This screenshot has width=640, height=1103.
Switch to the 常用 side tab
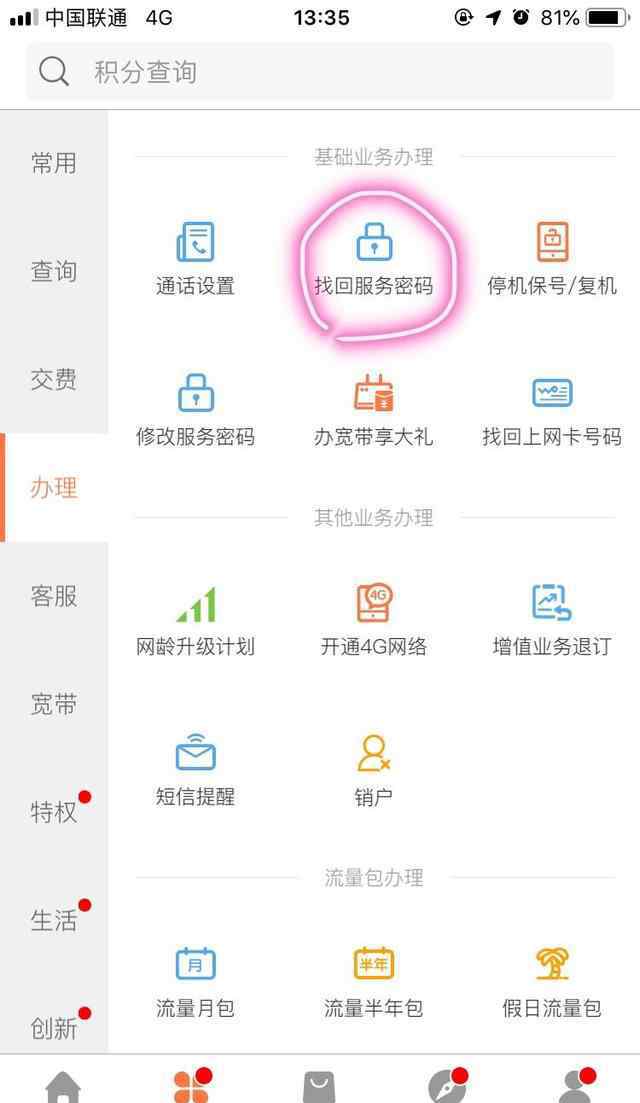tap(53, 163)
